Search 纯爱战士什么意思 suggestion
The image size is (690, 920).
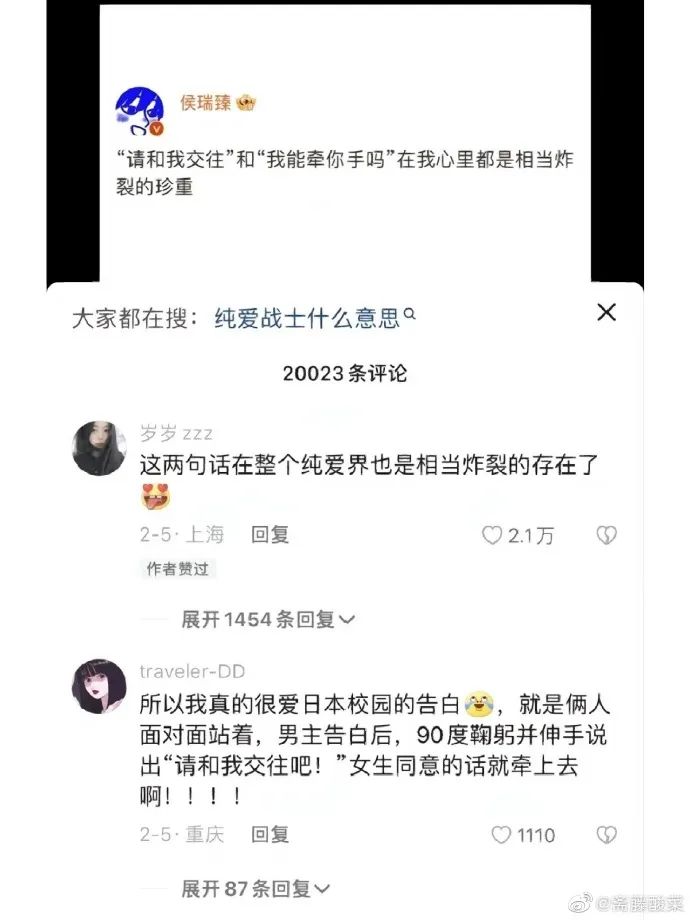(x=312, y=318)
